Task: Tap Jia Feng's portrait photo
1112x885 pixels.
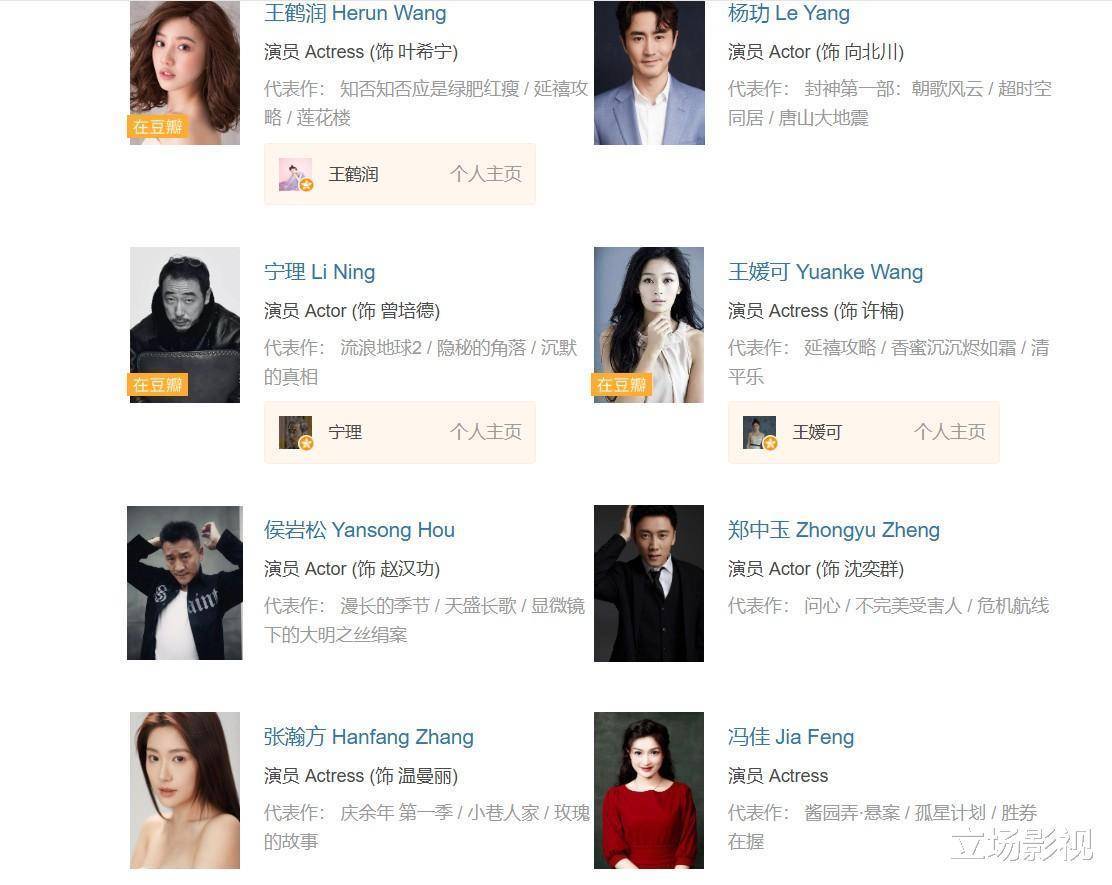Action: [x=649, y=790]
